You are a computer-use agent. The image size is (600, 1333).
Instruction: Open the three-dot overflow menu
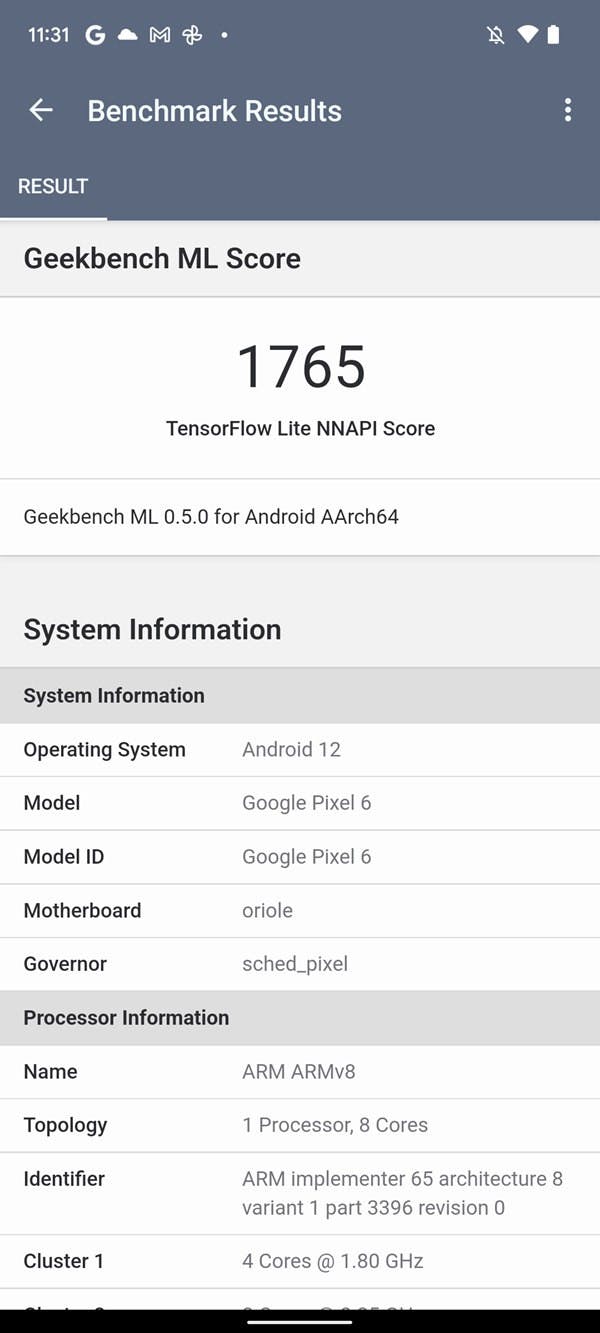point(567,110)
